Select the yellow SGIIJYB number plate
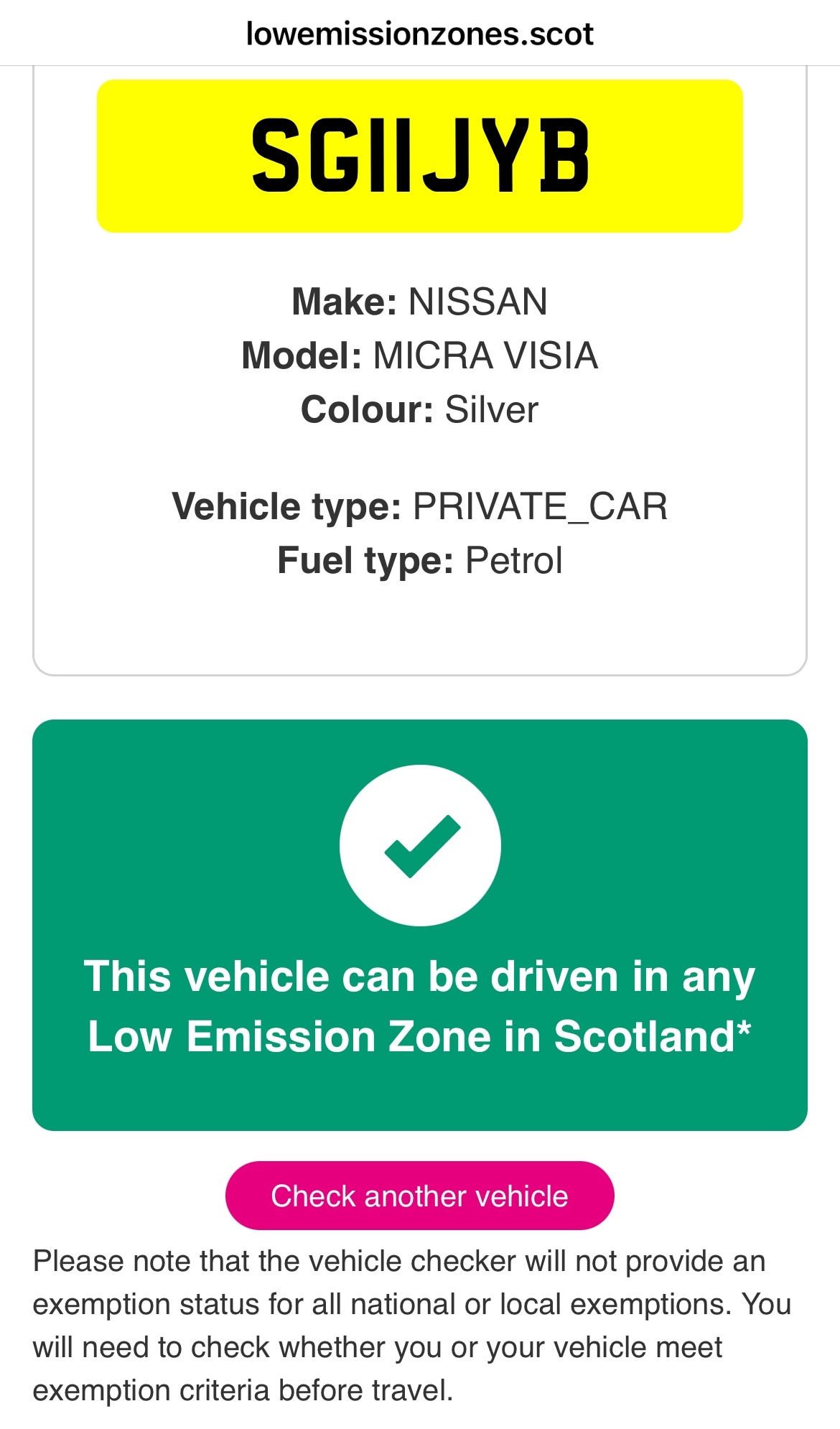Screen dimensions: 840x1429 [x=420, y=154]
